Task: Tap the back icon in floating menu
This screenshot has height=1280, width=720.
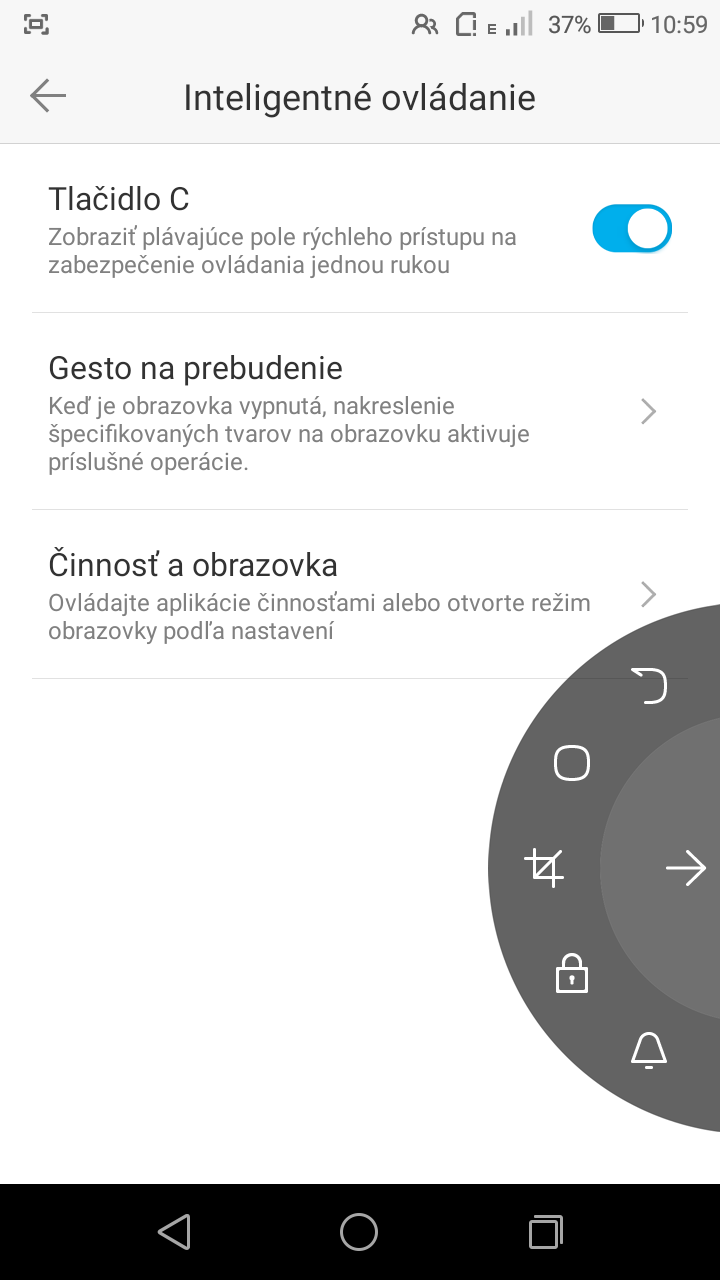Action: tap(650, 686)
